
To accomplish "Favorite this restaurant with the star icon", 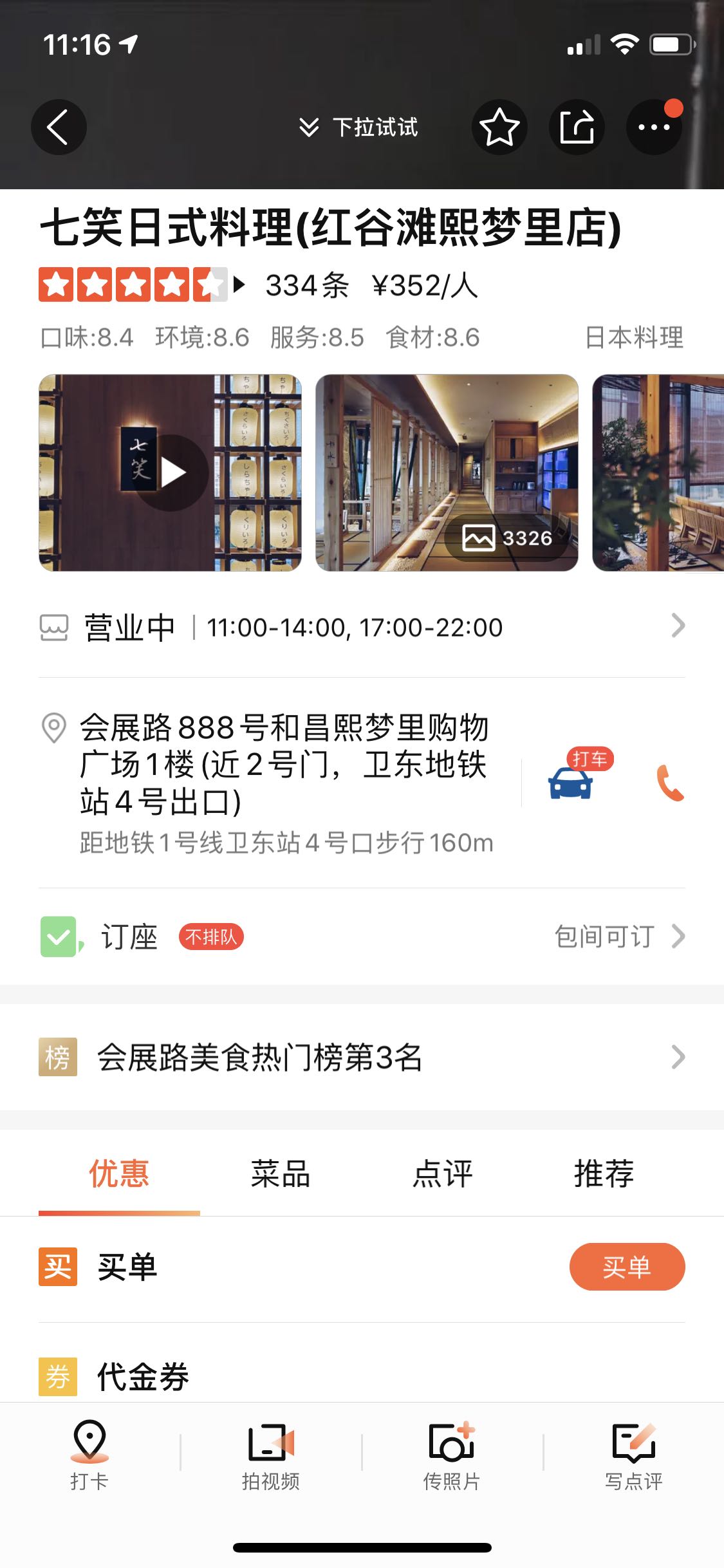I will [499, 127].
